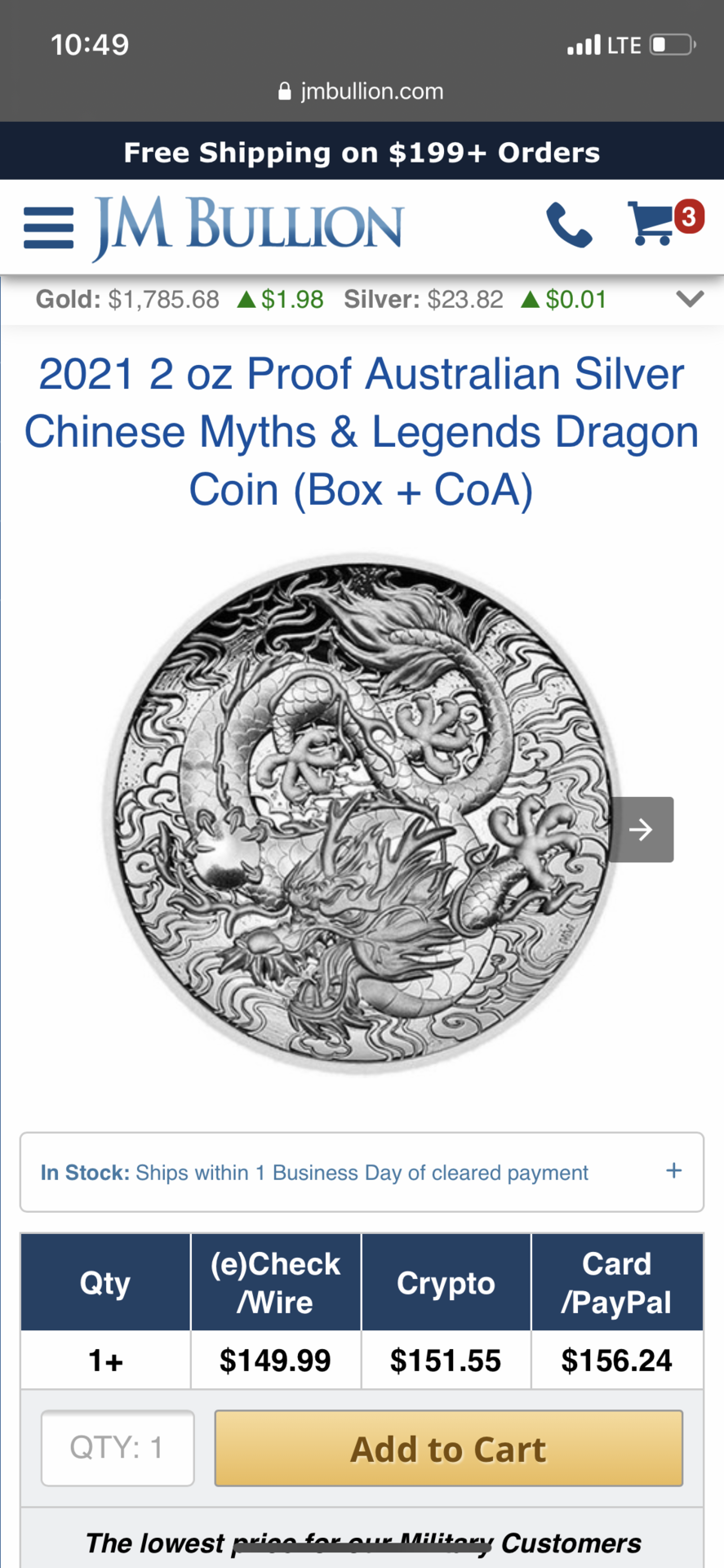The image size is (724, 1568).
Task: Expand the gold and silver spot prices
Action: (690, 299)
